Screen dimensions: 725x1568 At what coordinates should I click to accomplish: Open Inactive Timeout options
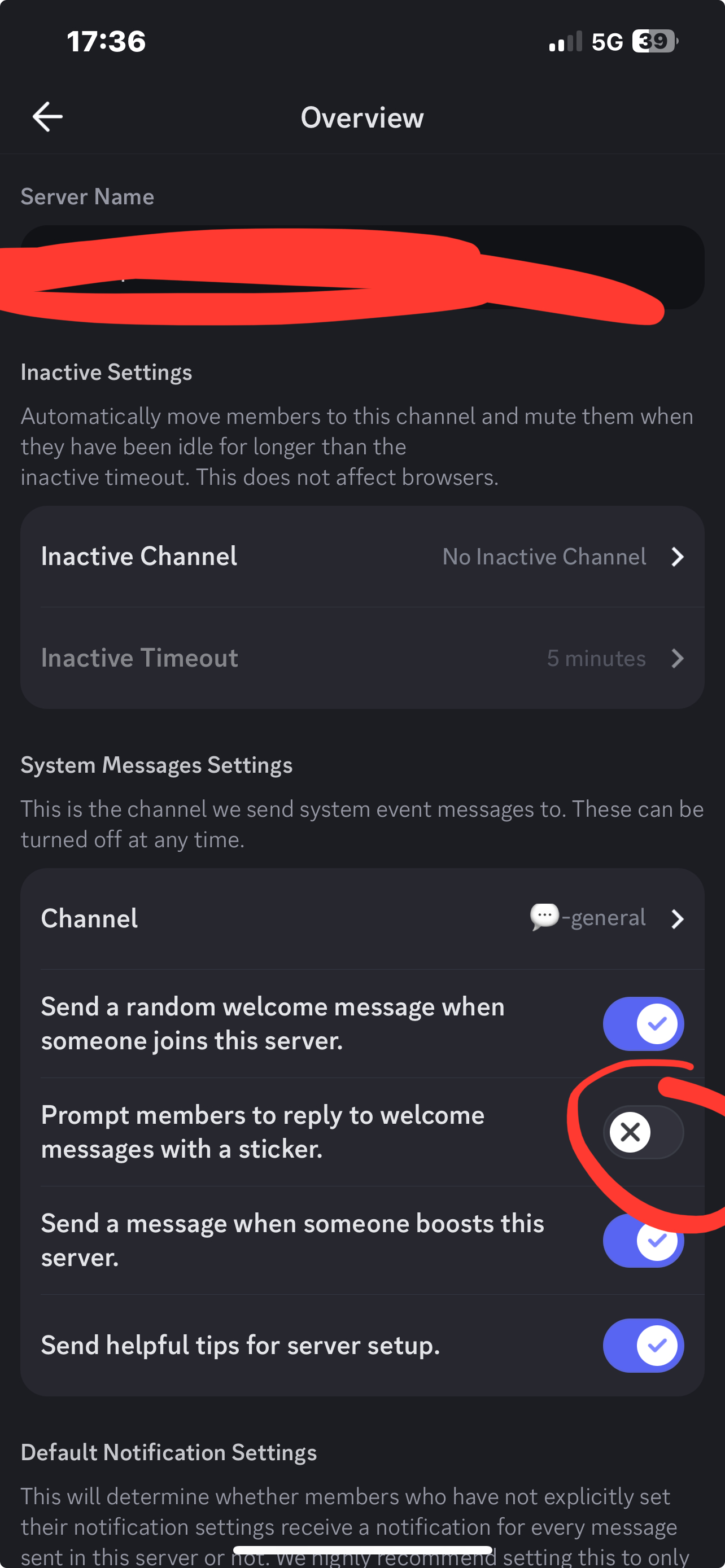(x=362, y=658)
